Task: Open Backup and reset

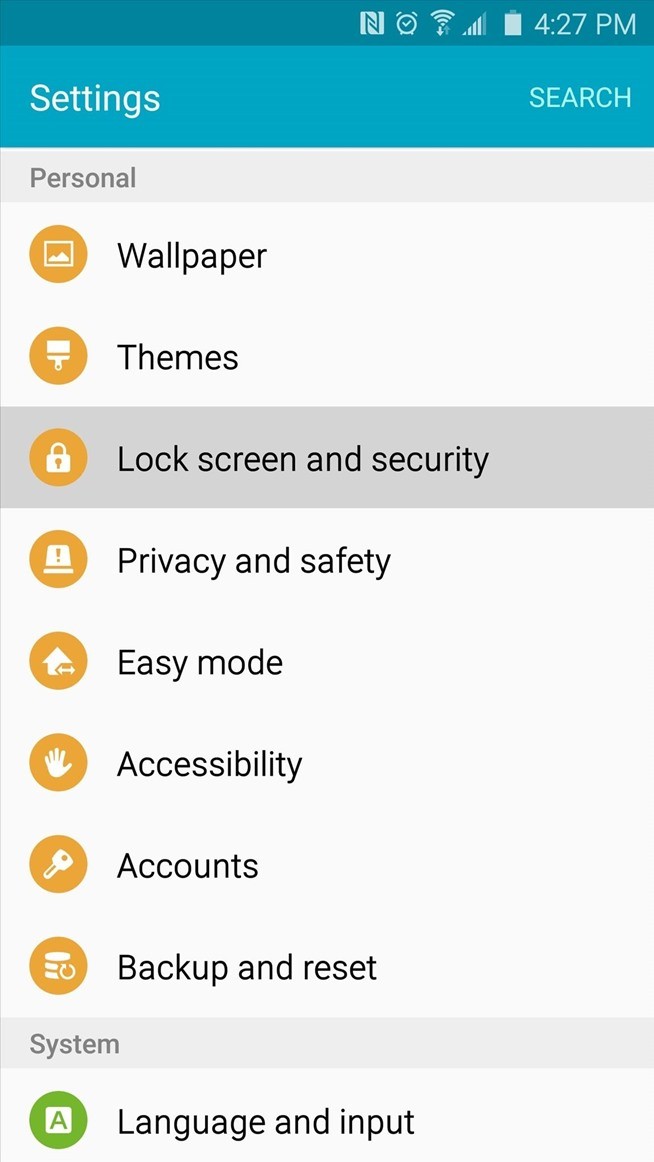Action: tap(247, 968)
